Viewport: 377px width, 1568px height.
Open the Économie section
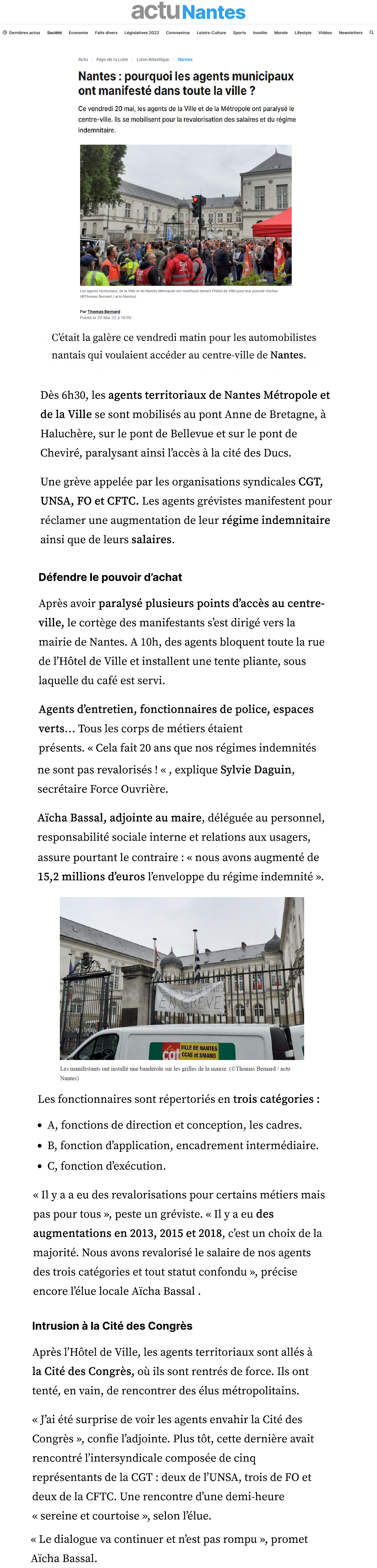pos(78,33)
